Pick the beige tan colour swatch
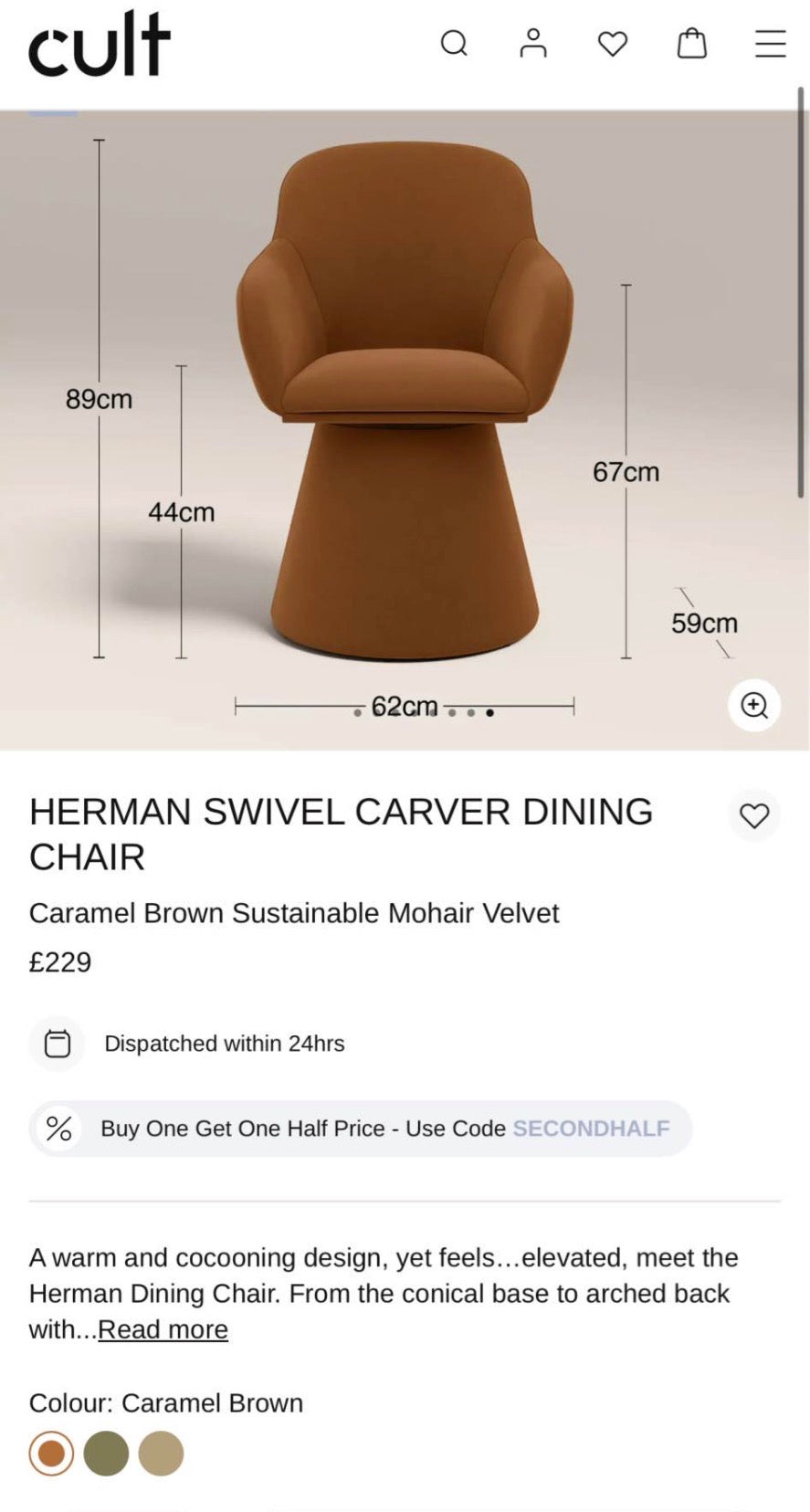This screenshot has height=1512, width=810. [x=161, y=1454]
